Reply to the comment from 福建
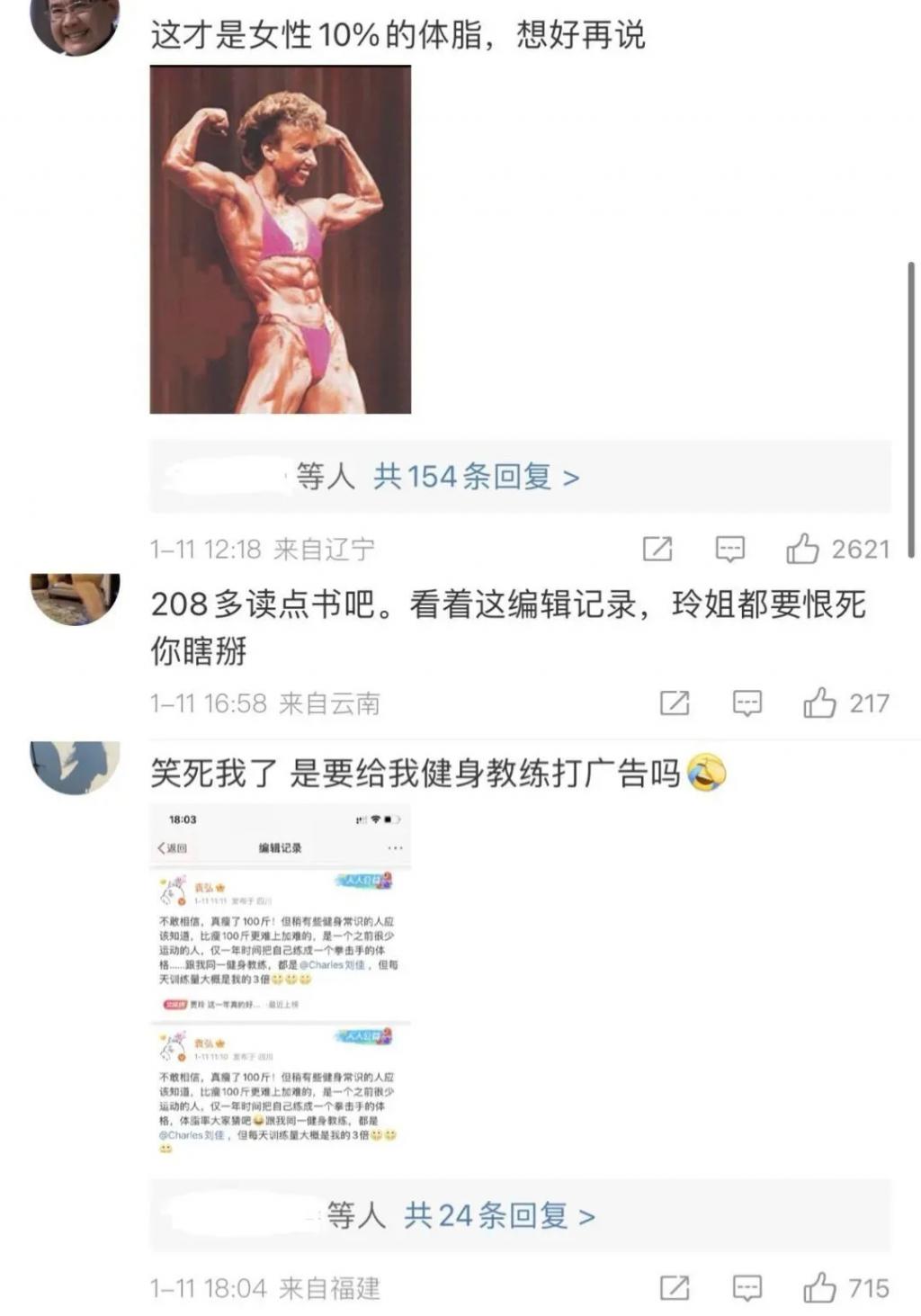921x1316 pixels. pyautogui.click(x=747, y=1288)
